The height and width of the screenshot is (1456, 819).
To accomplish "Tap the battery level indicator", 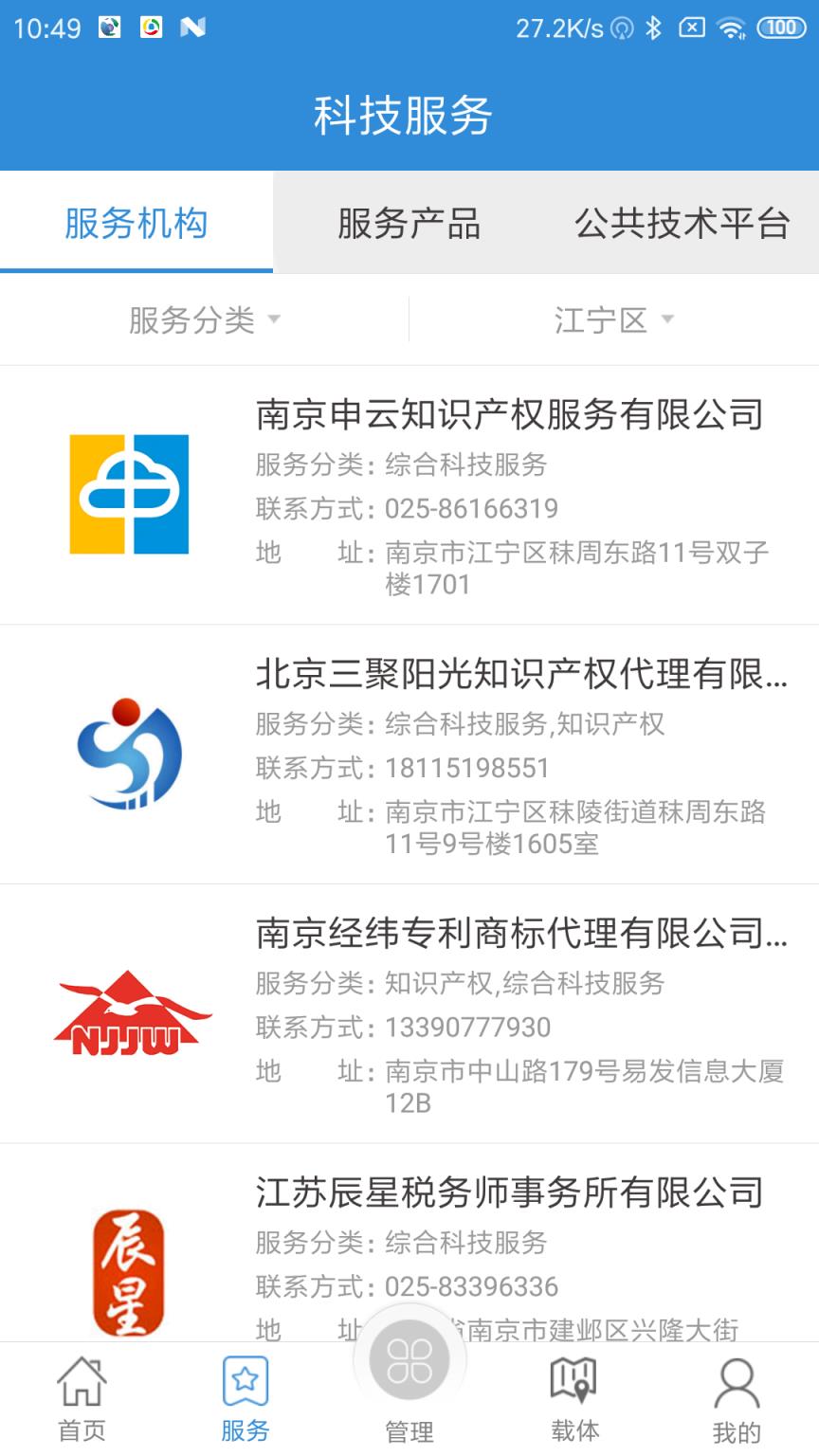I will tap(779, 28).
